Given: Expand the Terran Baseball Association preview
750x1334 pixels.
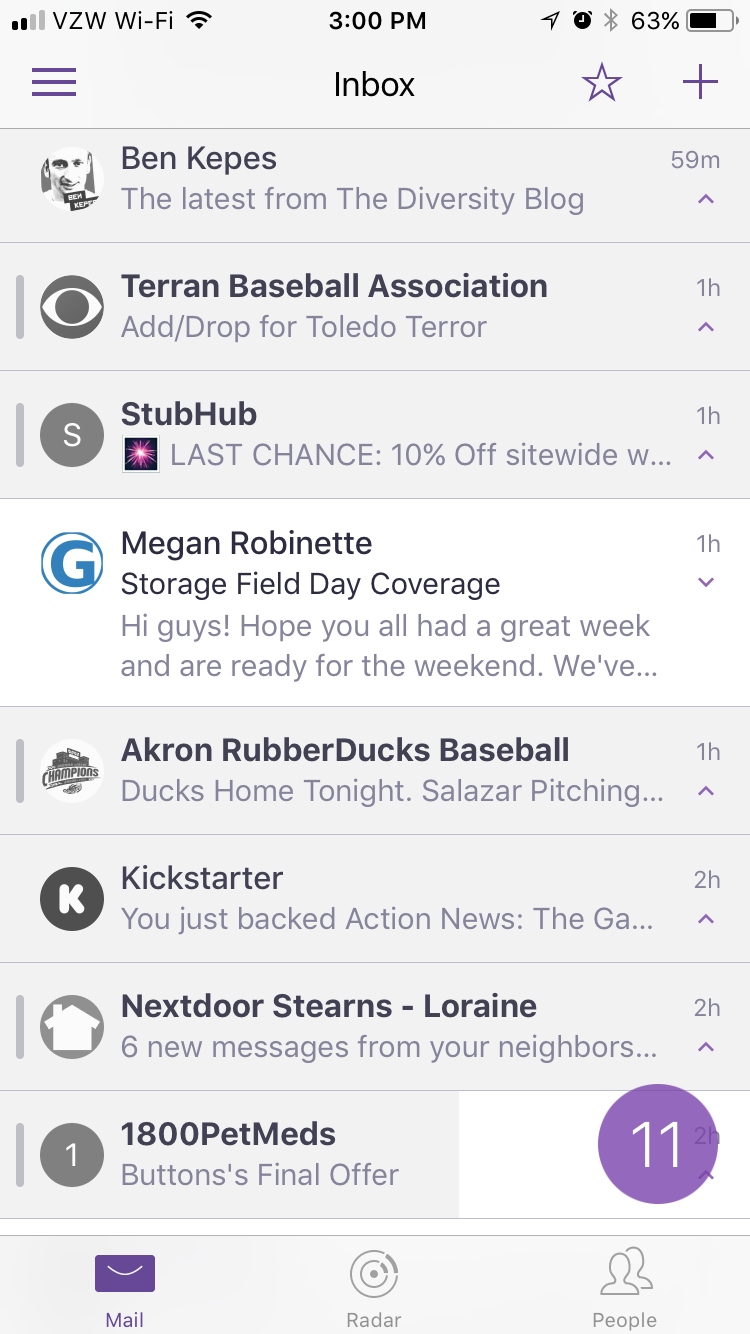Looking at the screenshot, I should point(706,327).
